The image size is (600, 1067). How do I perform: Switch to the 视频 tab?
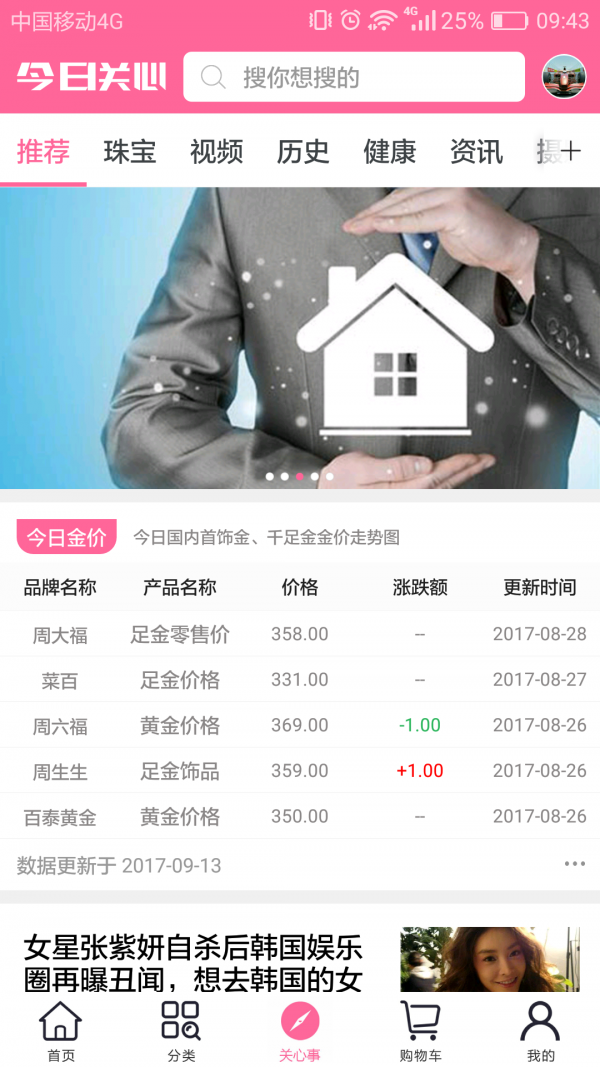point(216,152)
